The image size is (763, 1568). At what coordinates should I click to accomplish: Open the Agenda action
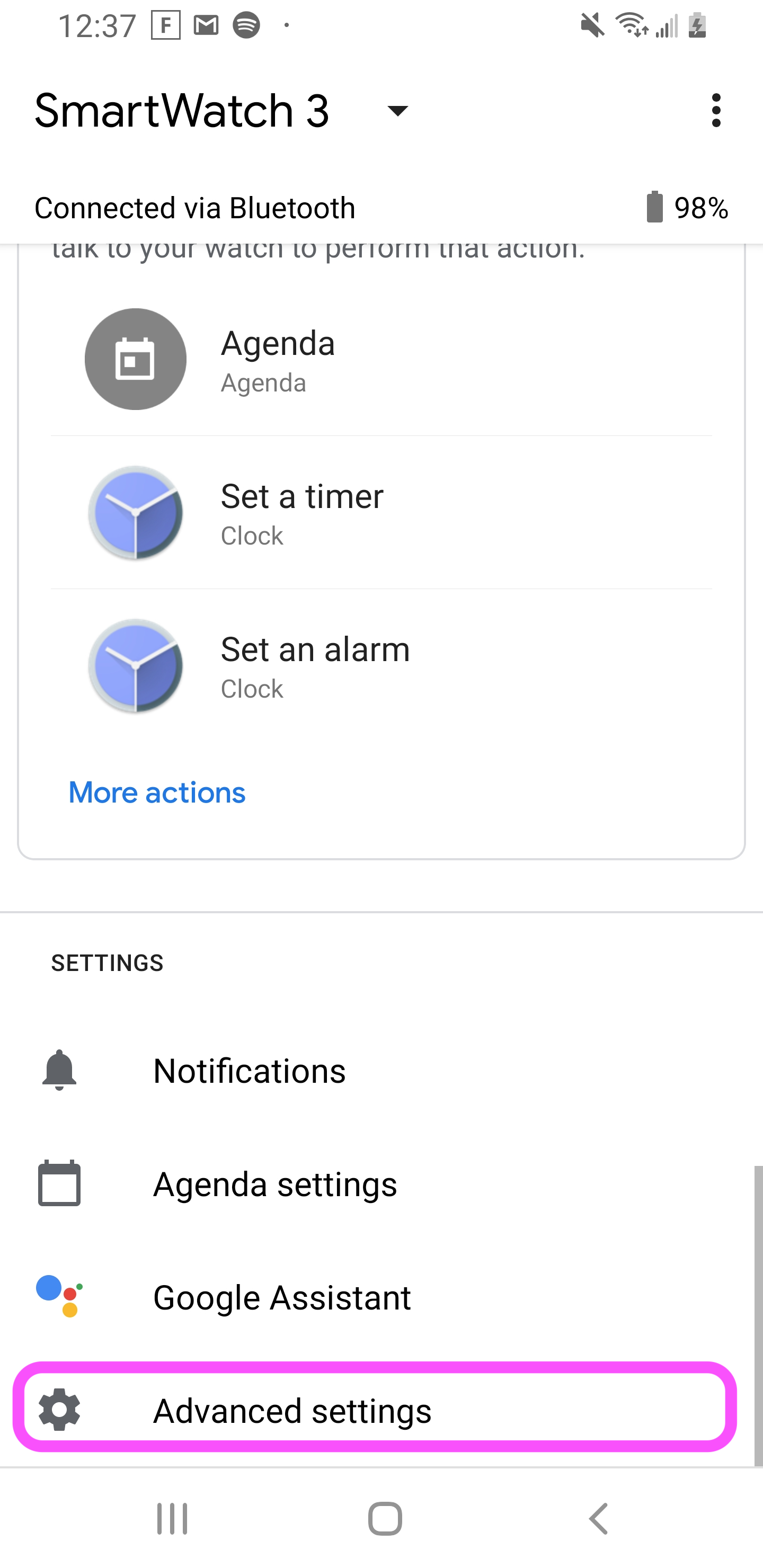tap(382, 359)
